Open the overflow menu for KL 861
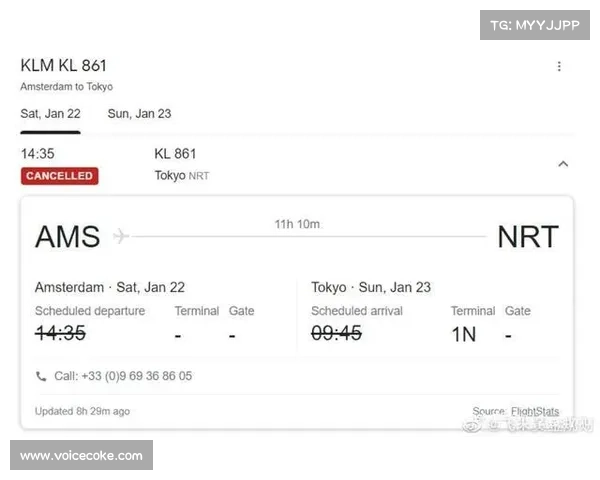The height and width of the screenshot is (480, 600). 559,67
